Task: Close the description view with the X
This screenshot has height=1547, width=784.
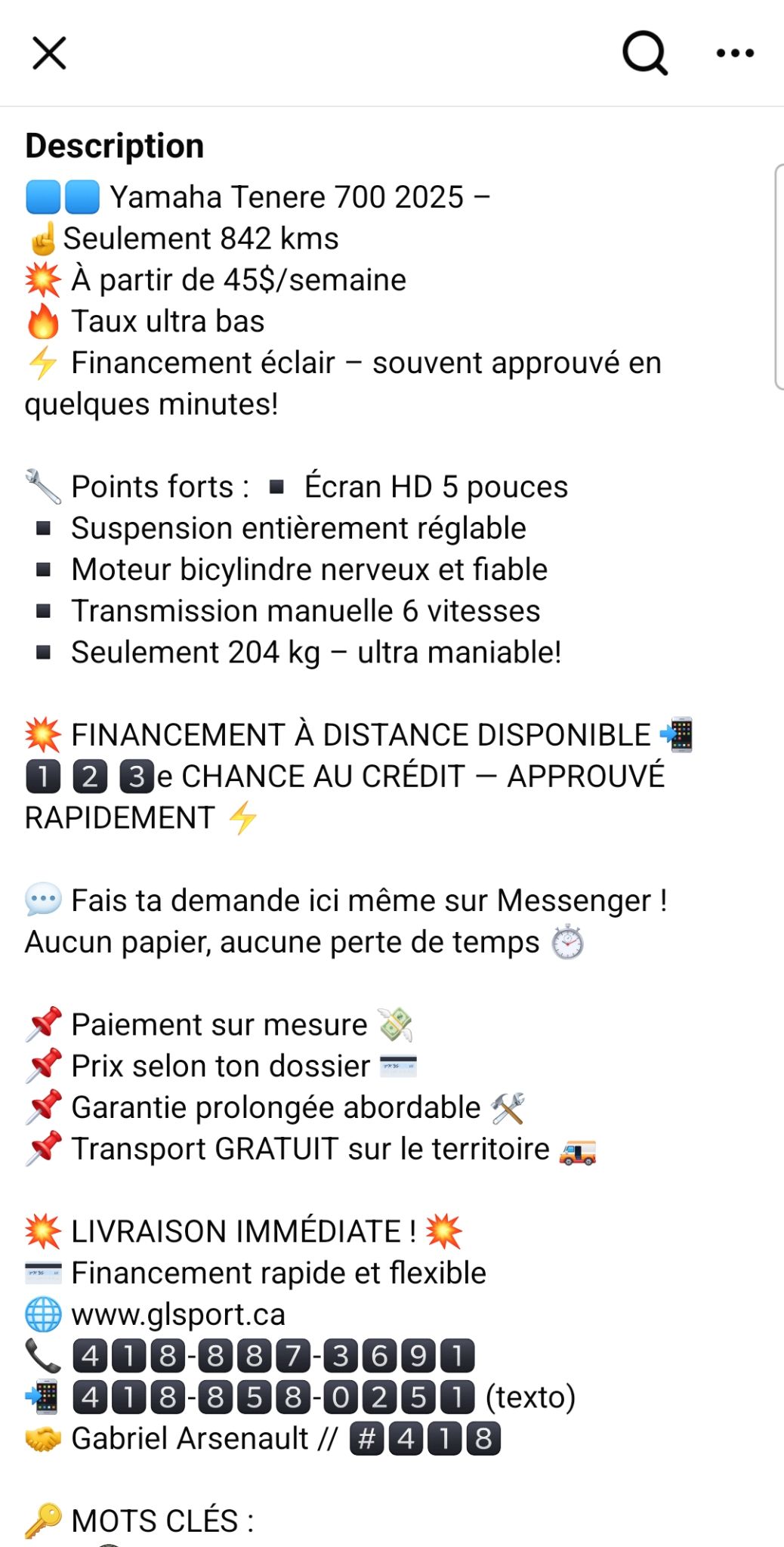Action: (48, 53)
